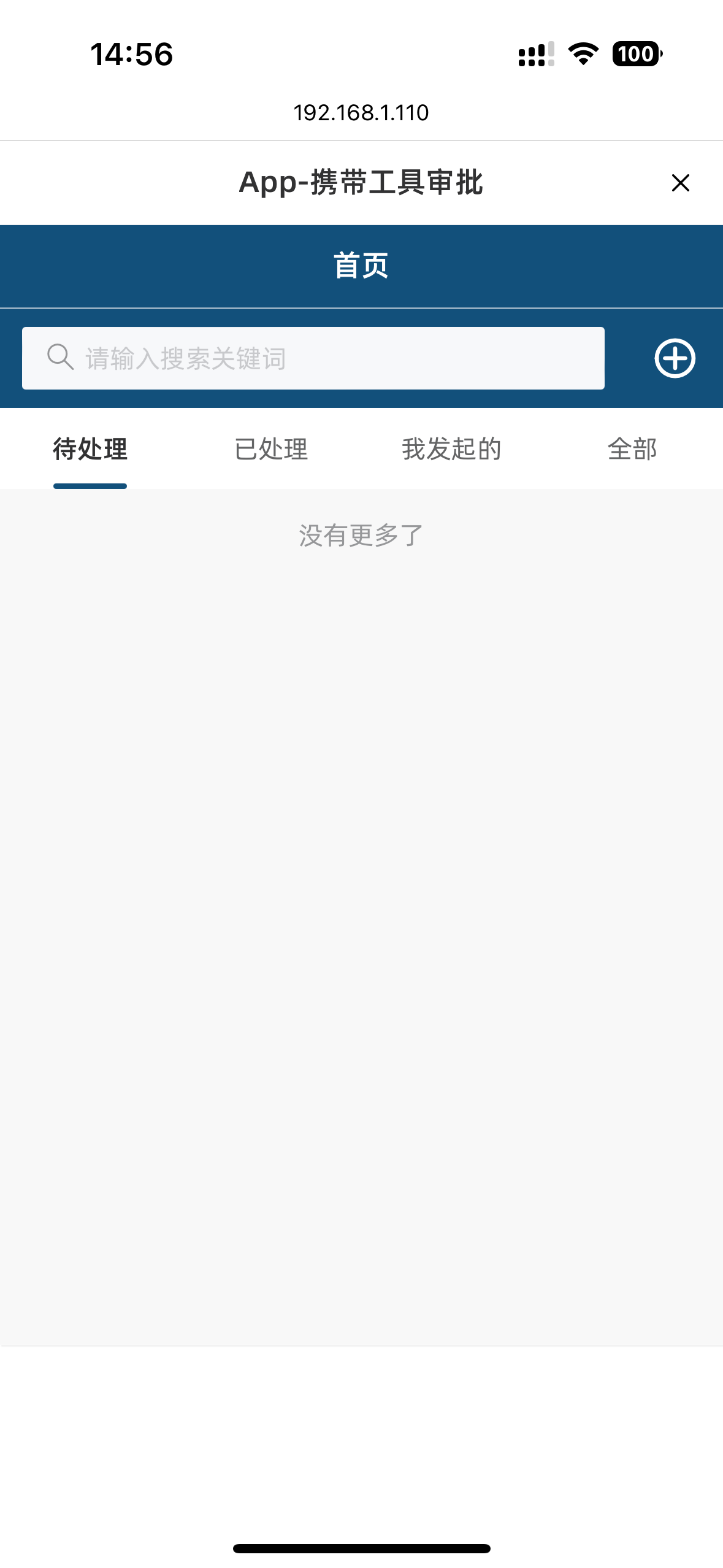Tap the empty list area below tabs
Image resolution: width=723 pixels, height=1568 pixels.
tap(361, 920)
